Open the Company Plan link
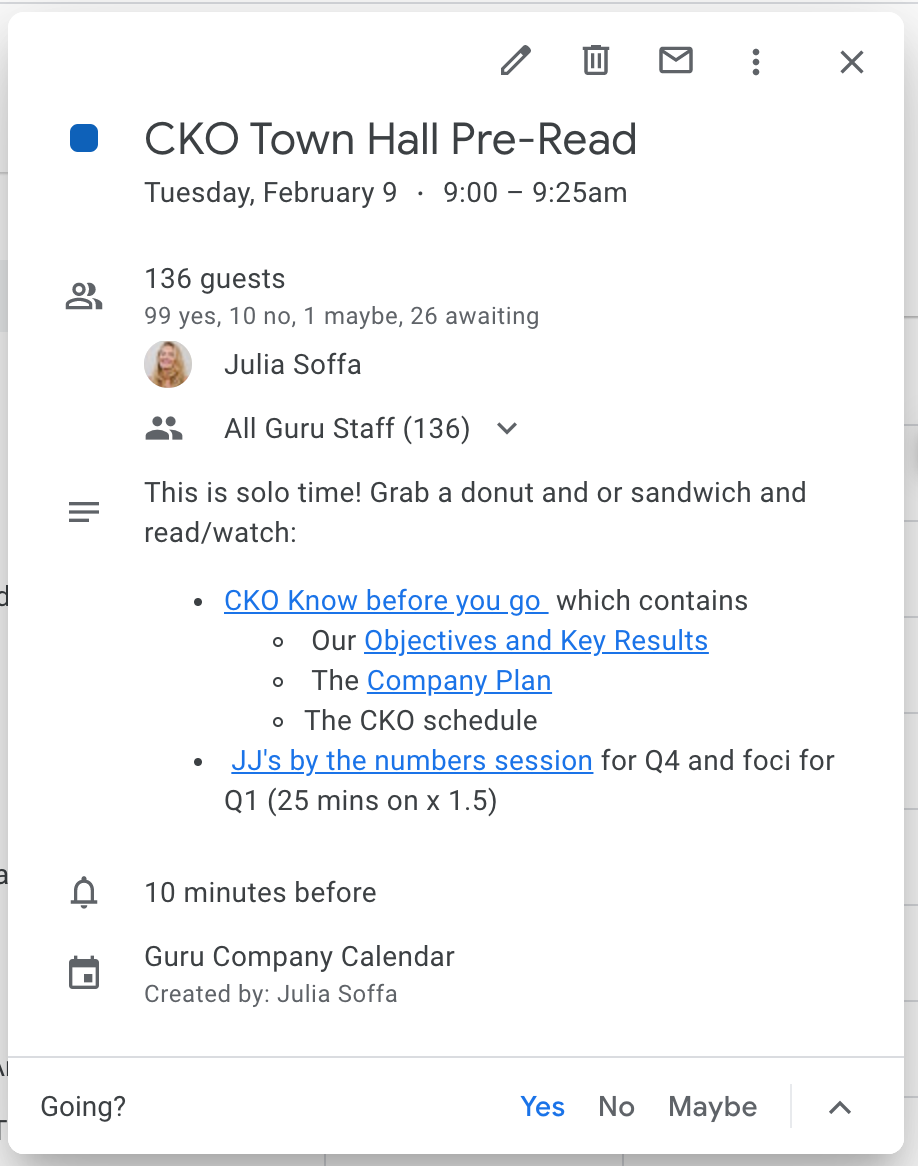Viewport: 918px width, 1166px height. tap(459, 681)
